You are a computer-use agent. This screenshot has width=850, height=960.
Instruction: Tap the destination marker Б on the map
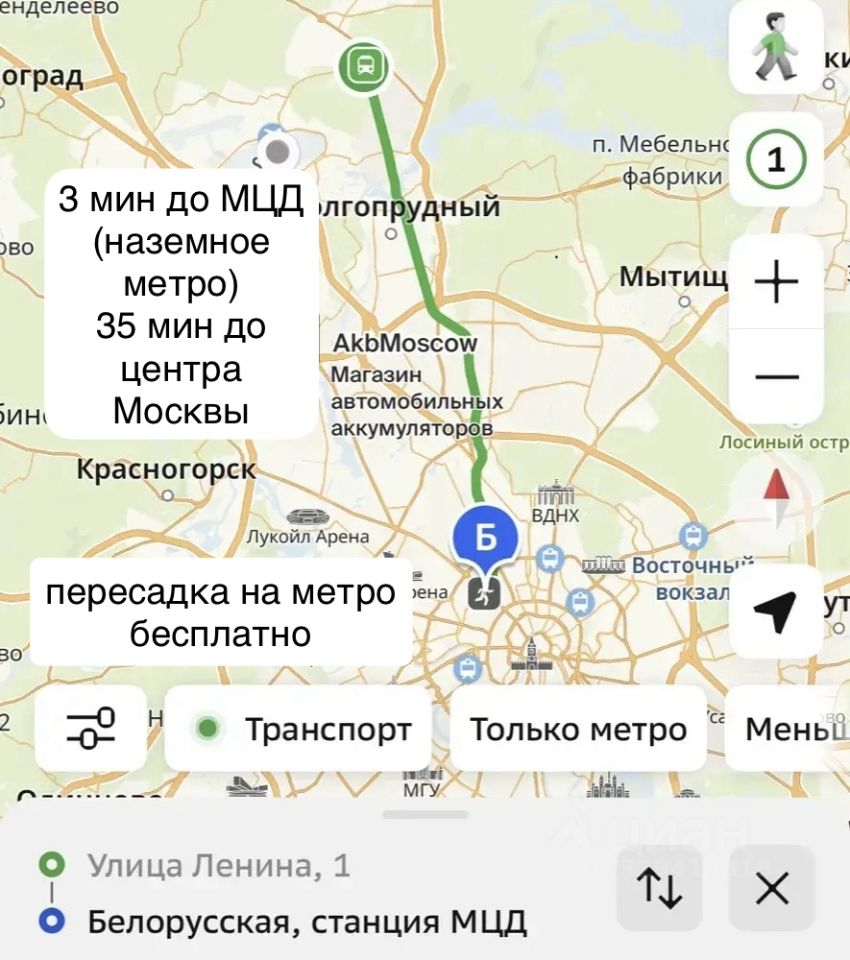(484, 537)
